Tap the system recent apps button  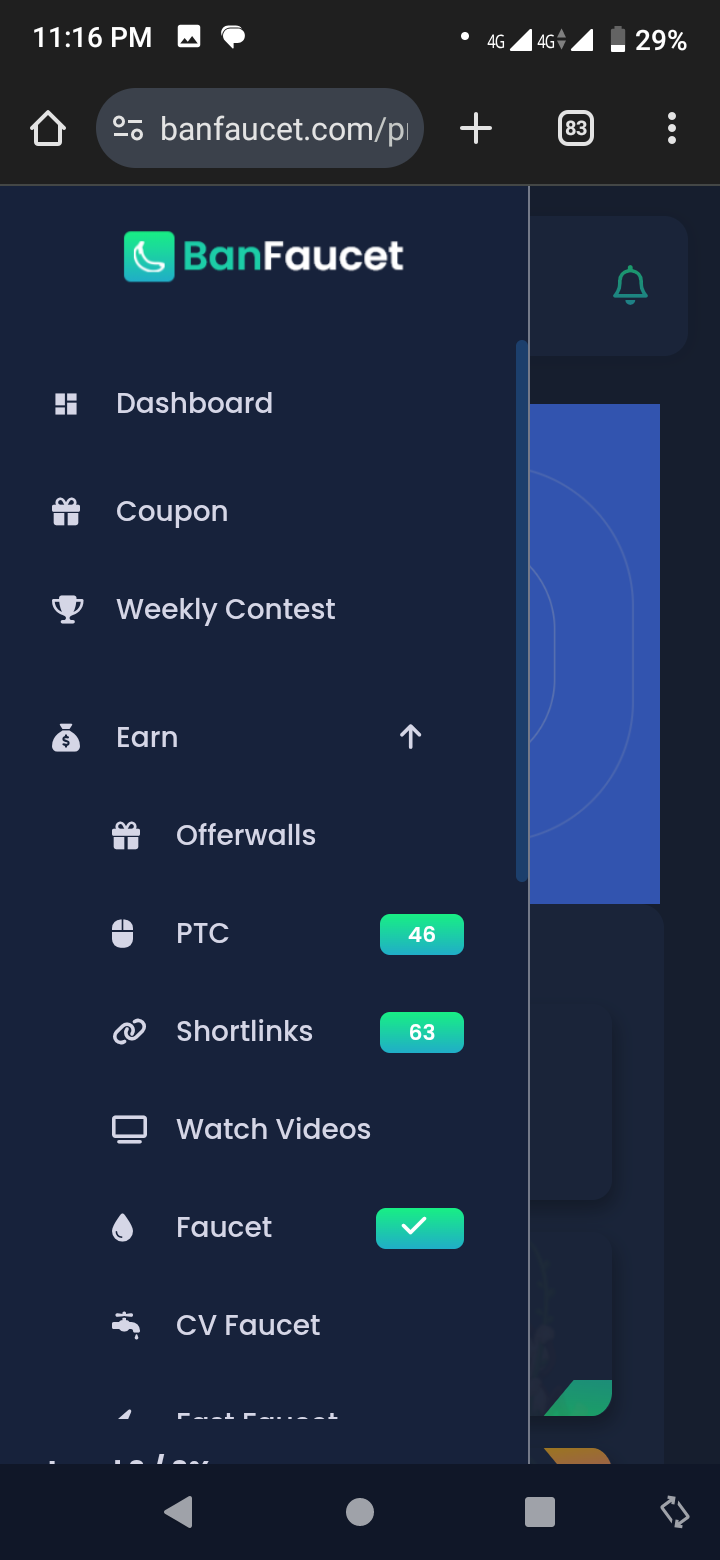(x=540, y=1512)
